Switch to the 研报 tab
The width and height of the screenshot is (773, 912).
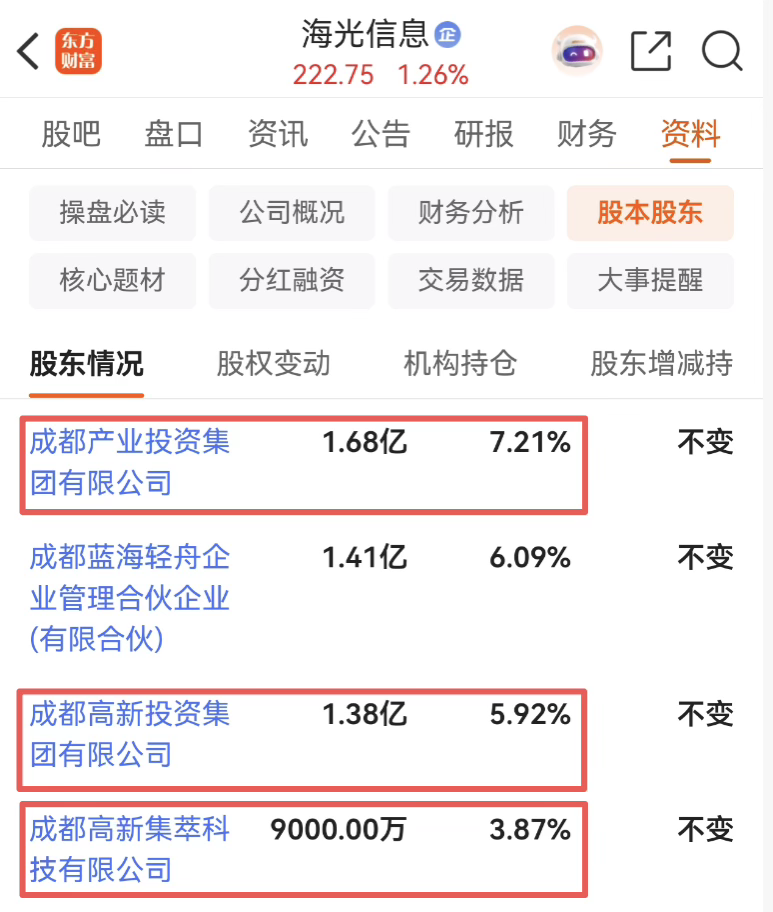click(483, 134)
